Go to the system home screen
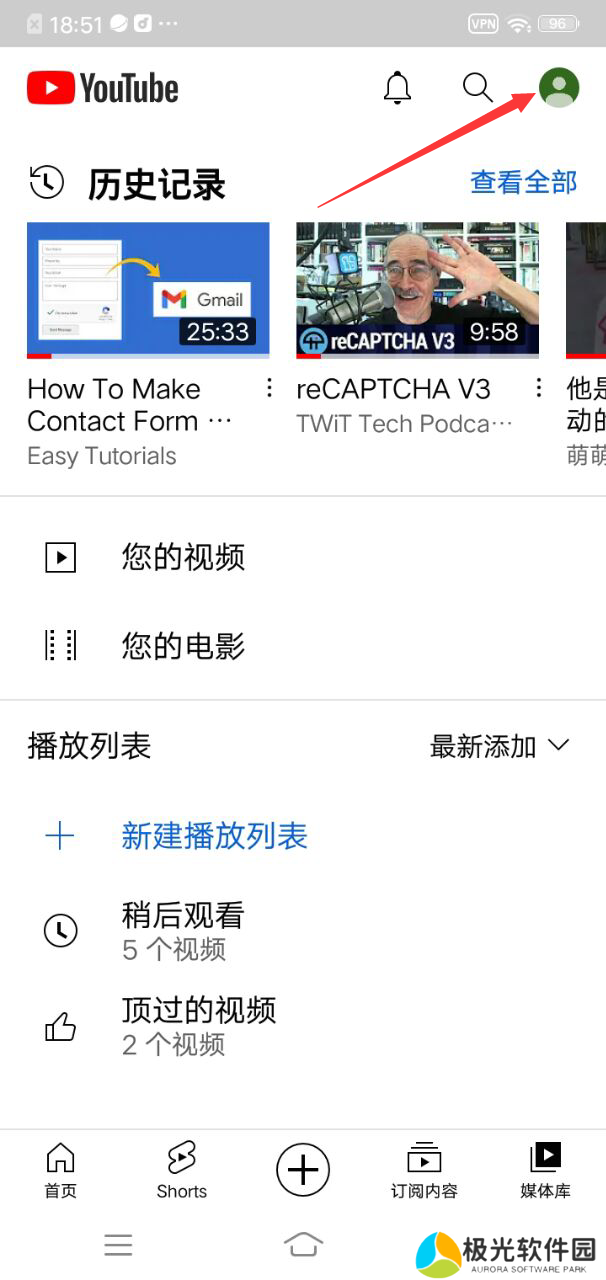Screen dimensions: 606x1280 303,1244
